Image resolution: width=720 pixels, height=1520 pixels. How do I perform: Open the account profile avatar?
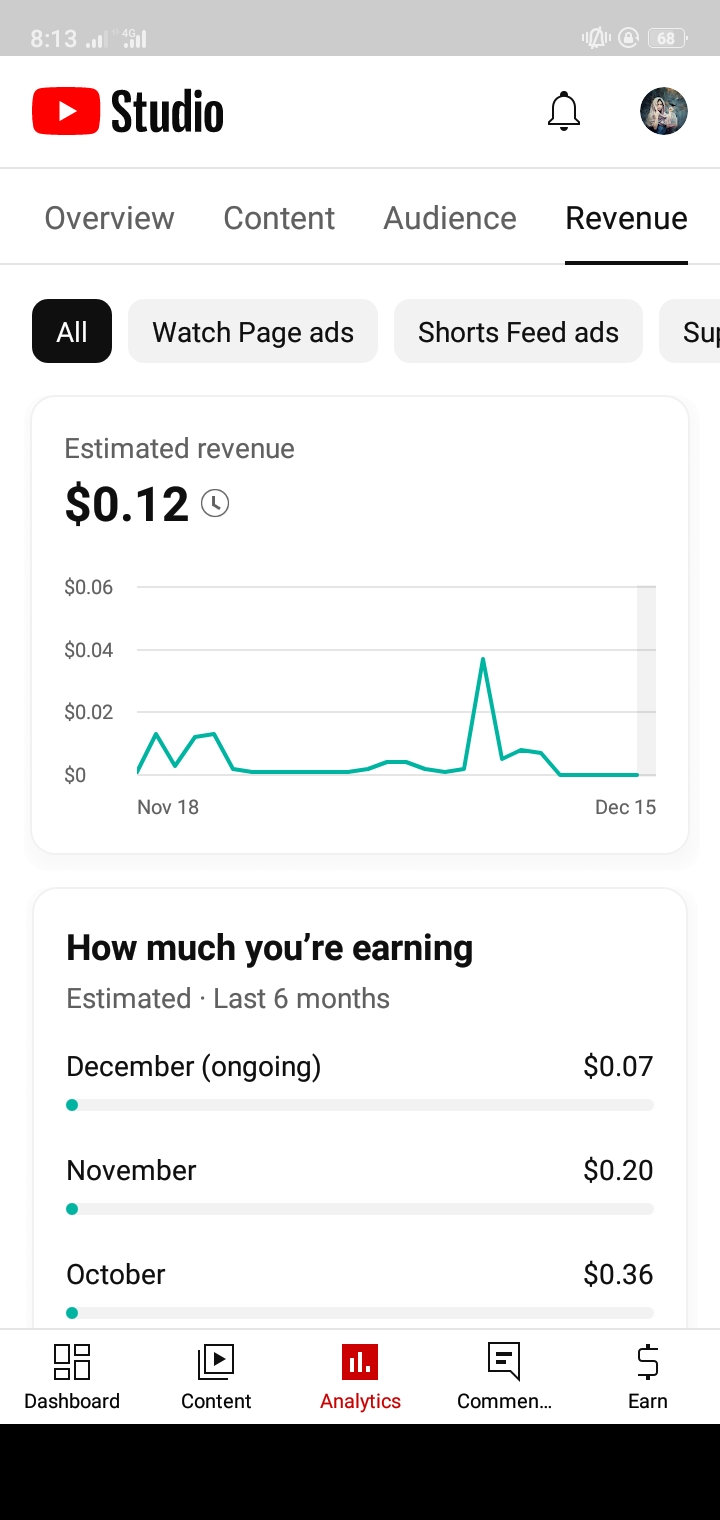(x=664, y=111)
